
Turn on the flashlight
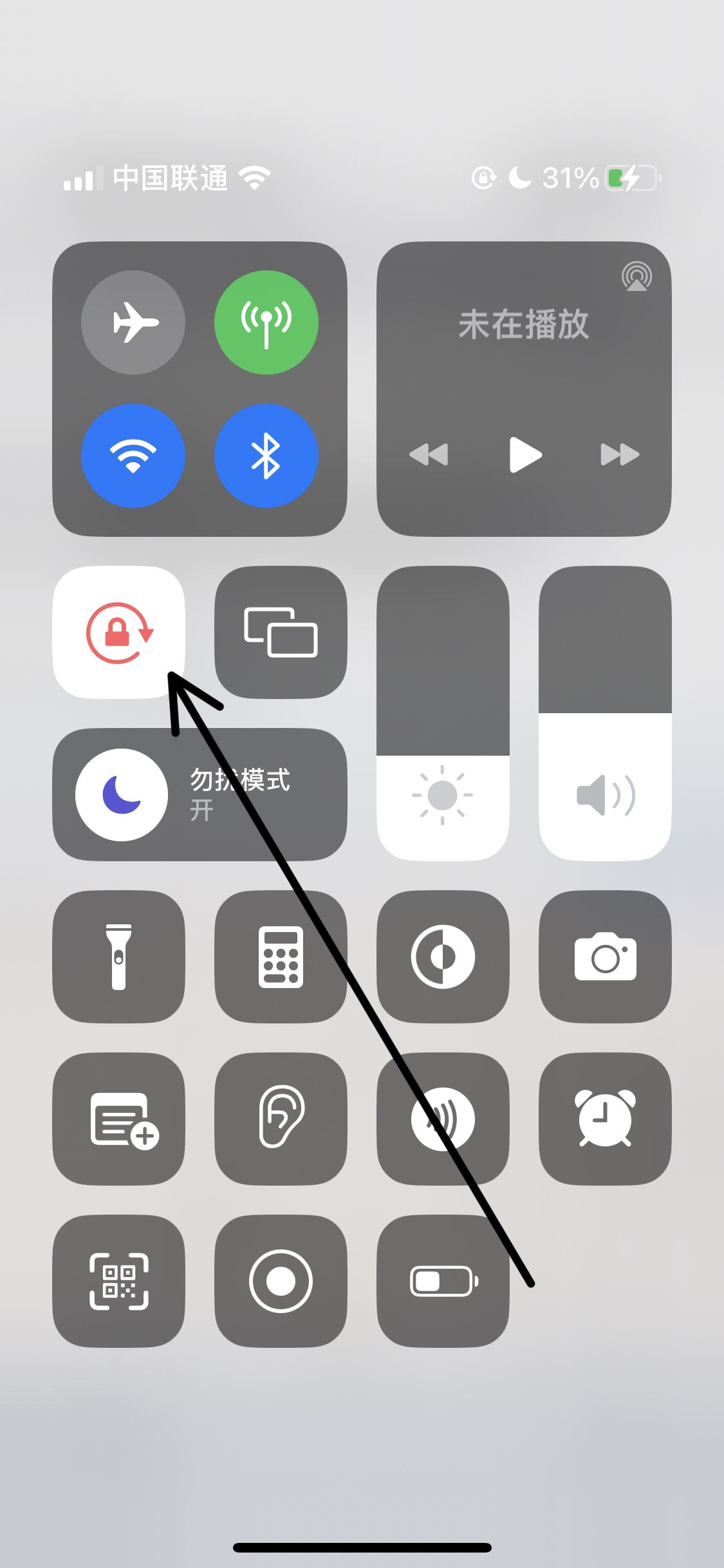(x=119, y=957)
